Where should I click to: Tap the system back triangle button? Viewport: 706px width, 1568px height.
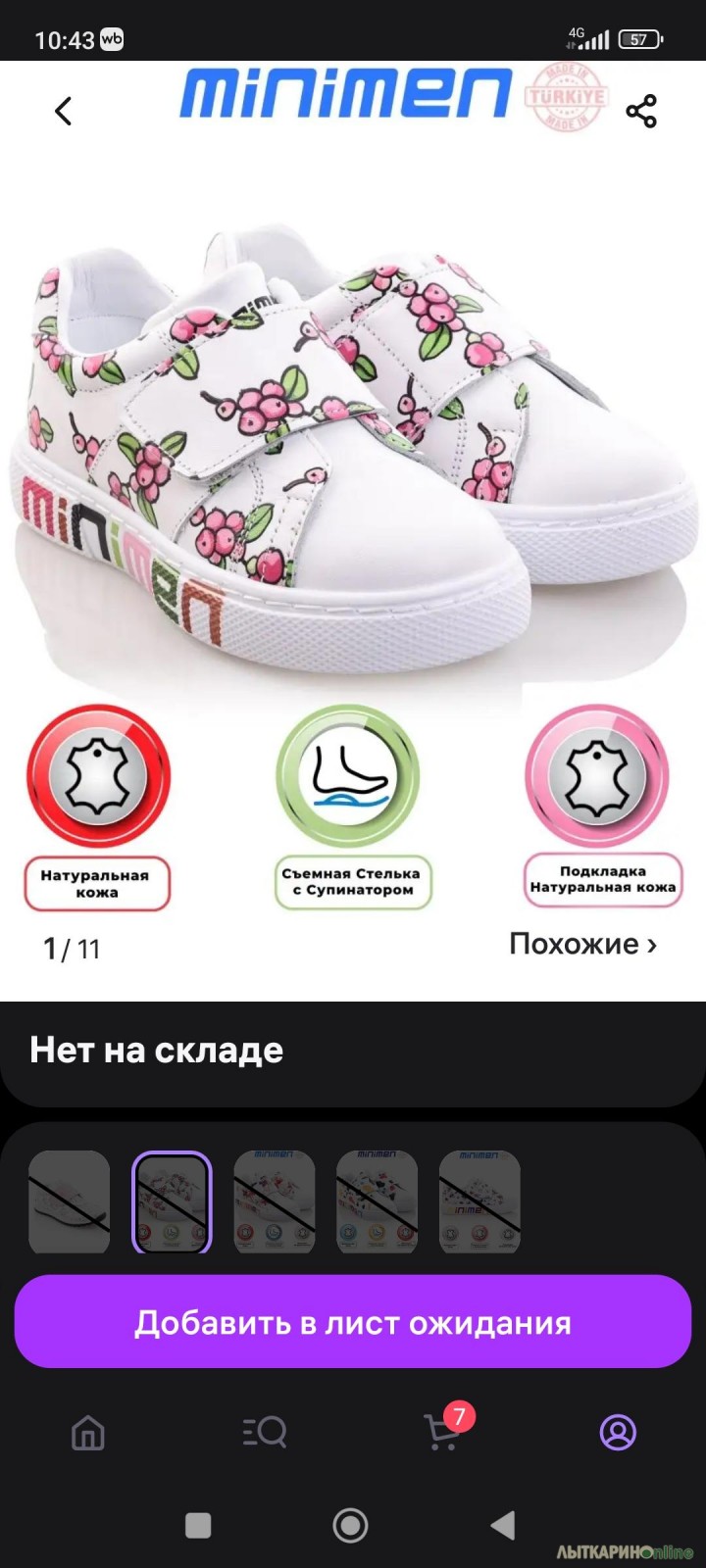point(503,1525)
